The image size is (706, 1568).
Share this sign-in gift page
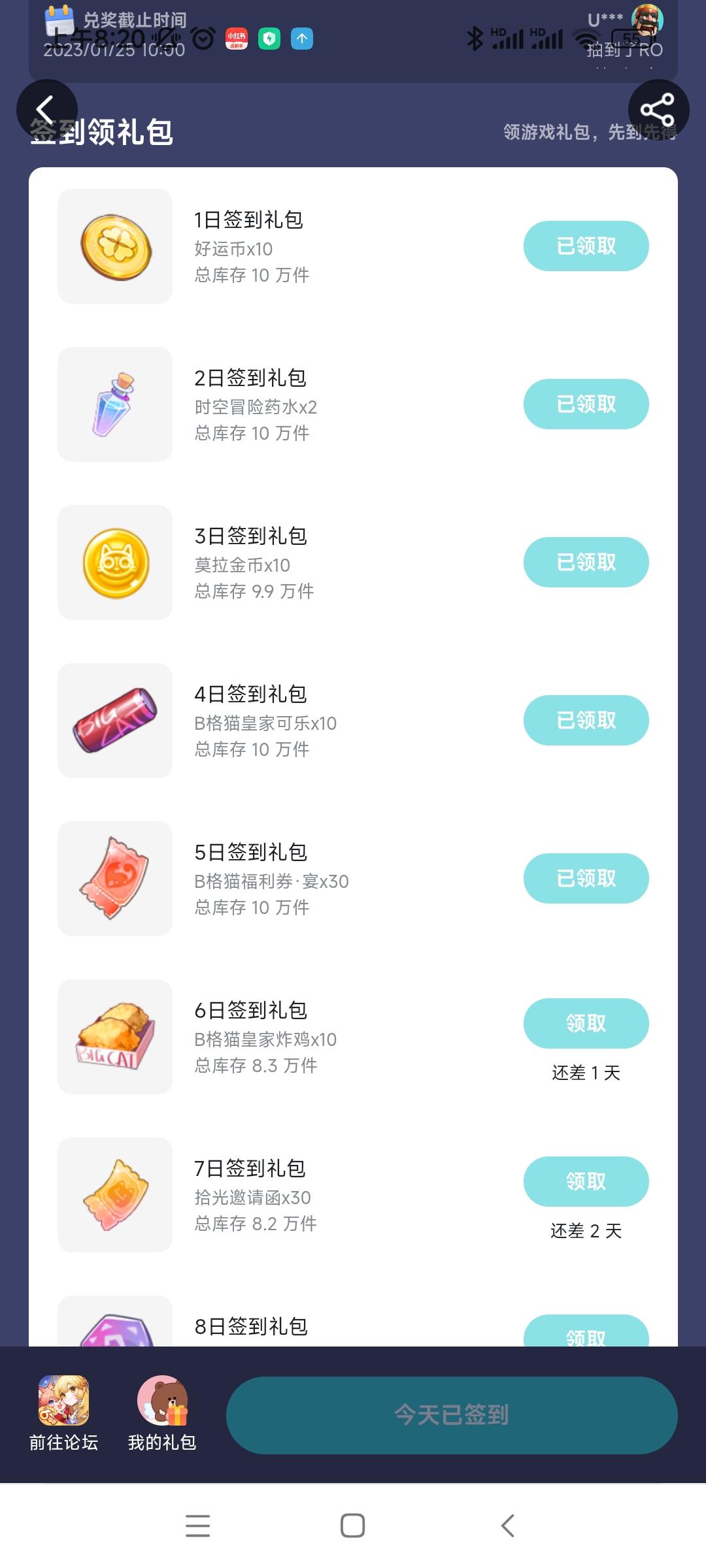pyautogui.click(x=658, y=110)
